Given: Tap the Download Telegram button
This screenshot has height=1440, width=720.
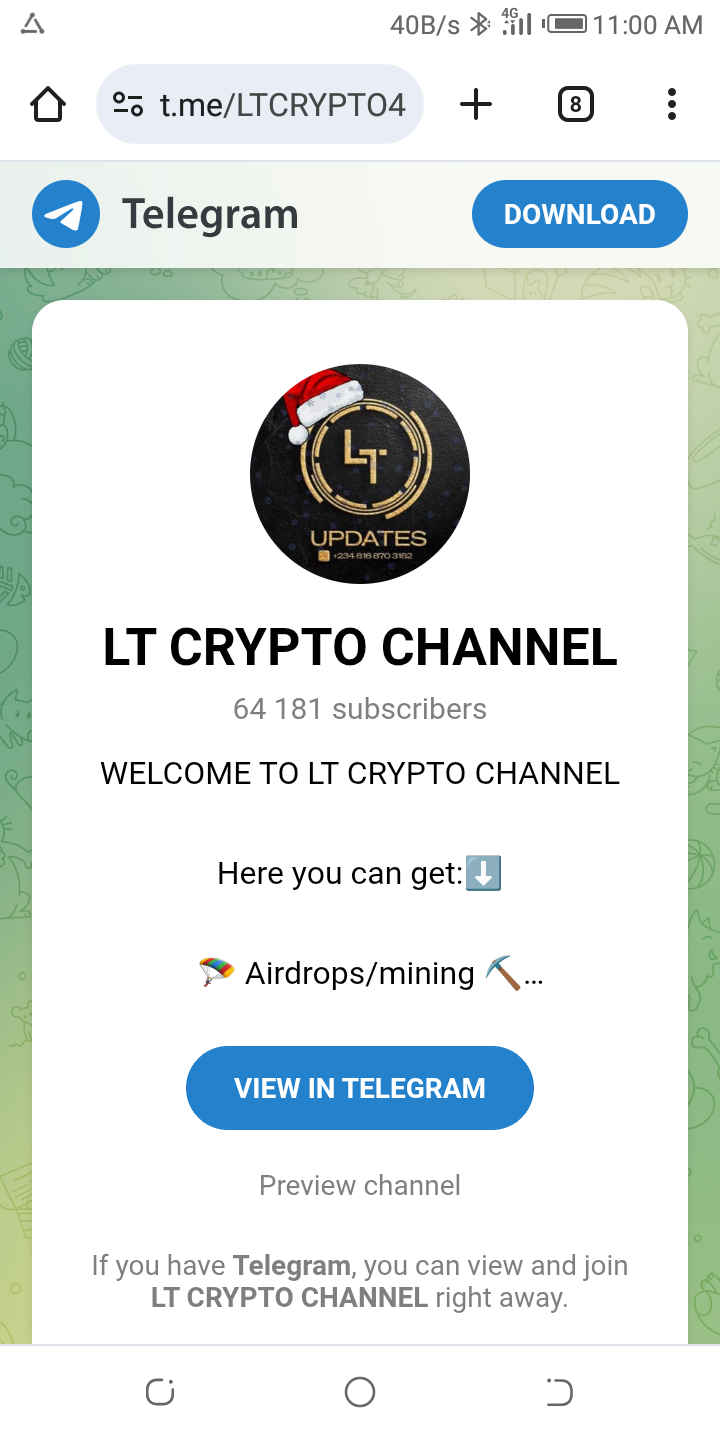Looking at the screenshot, I should (x=579, y=214).
